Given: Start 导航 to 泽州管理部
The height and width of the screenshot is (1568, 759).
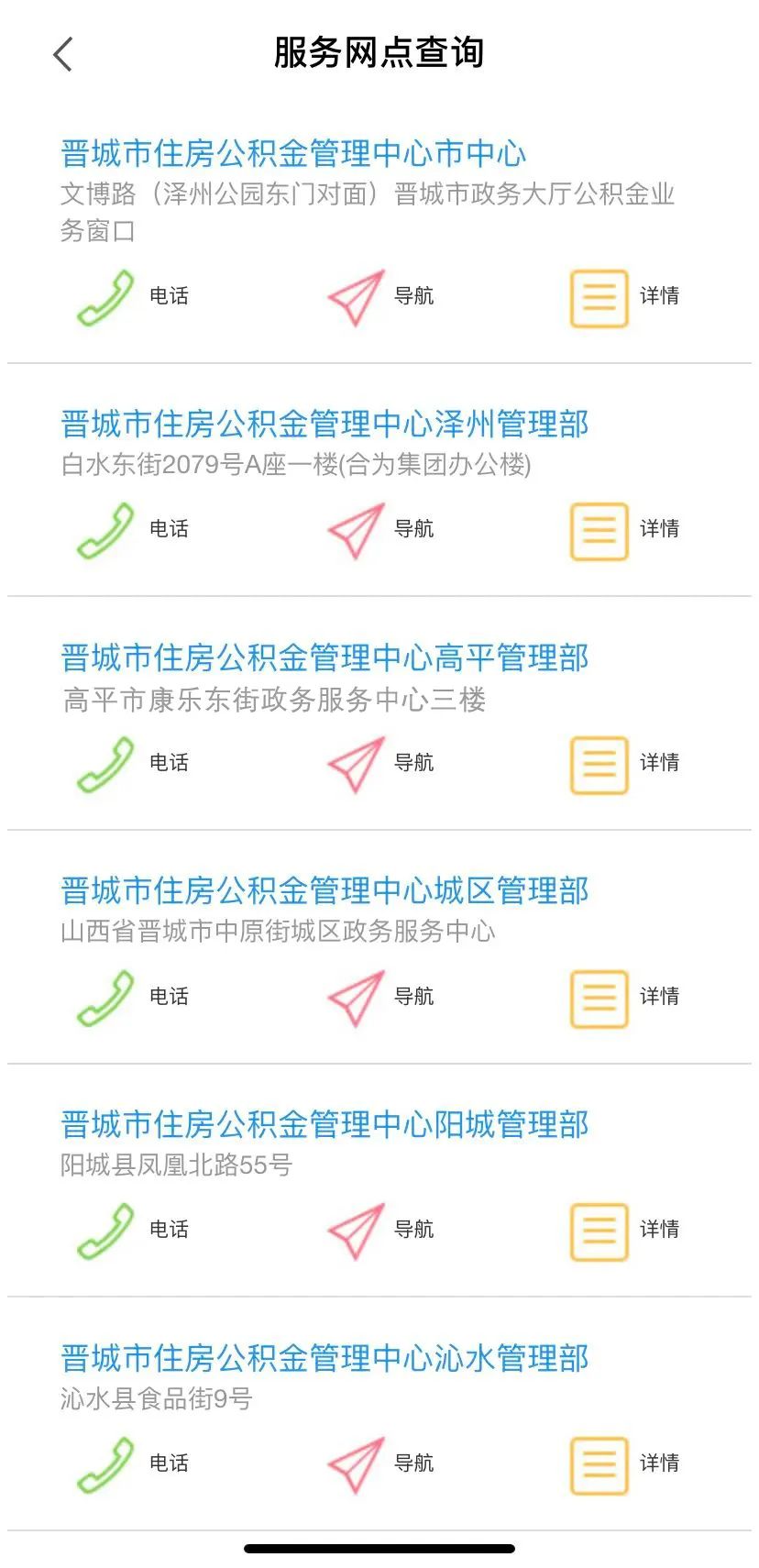Looking at the screenshot, I should pos(379,530).
